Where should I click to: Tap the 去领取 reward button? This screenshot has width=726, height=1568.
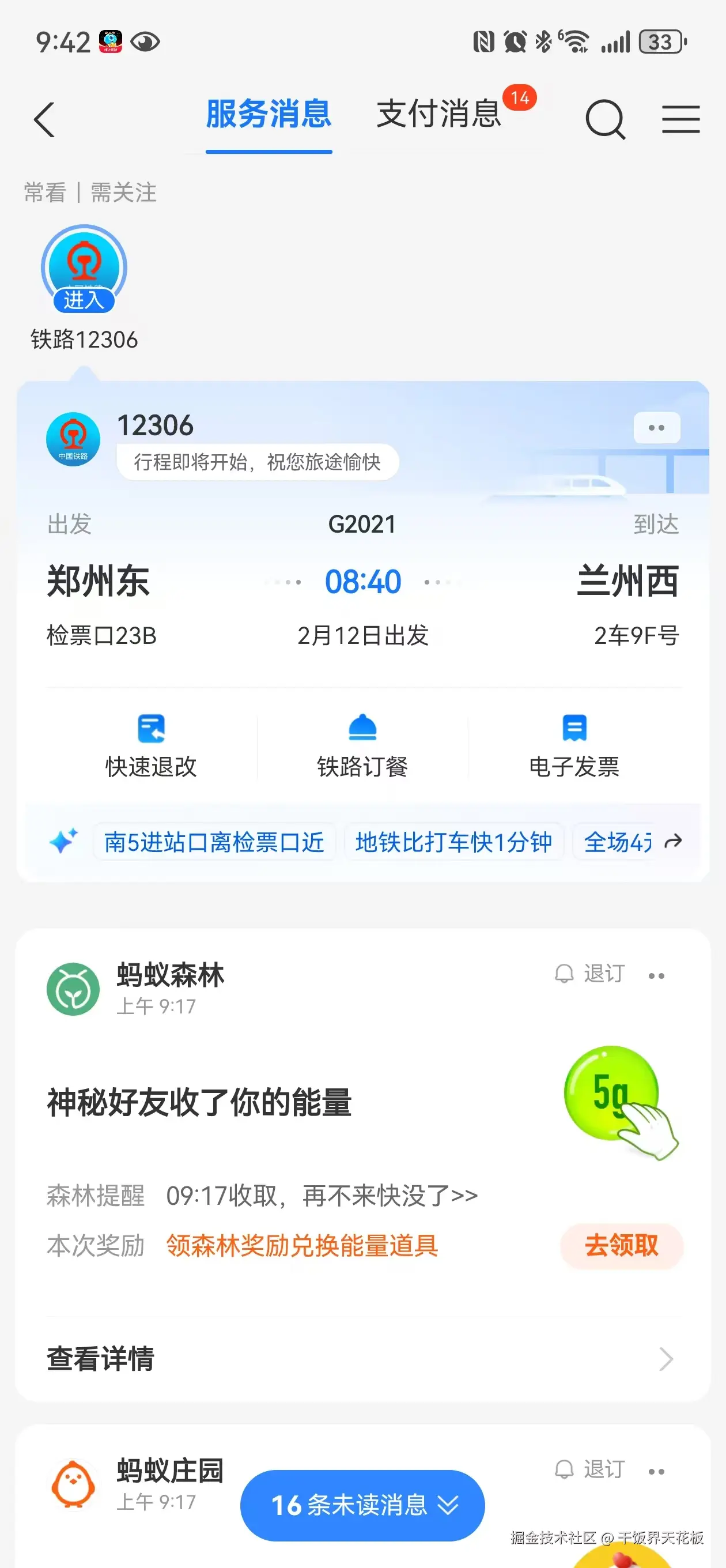621,1245
